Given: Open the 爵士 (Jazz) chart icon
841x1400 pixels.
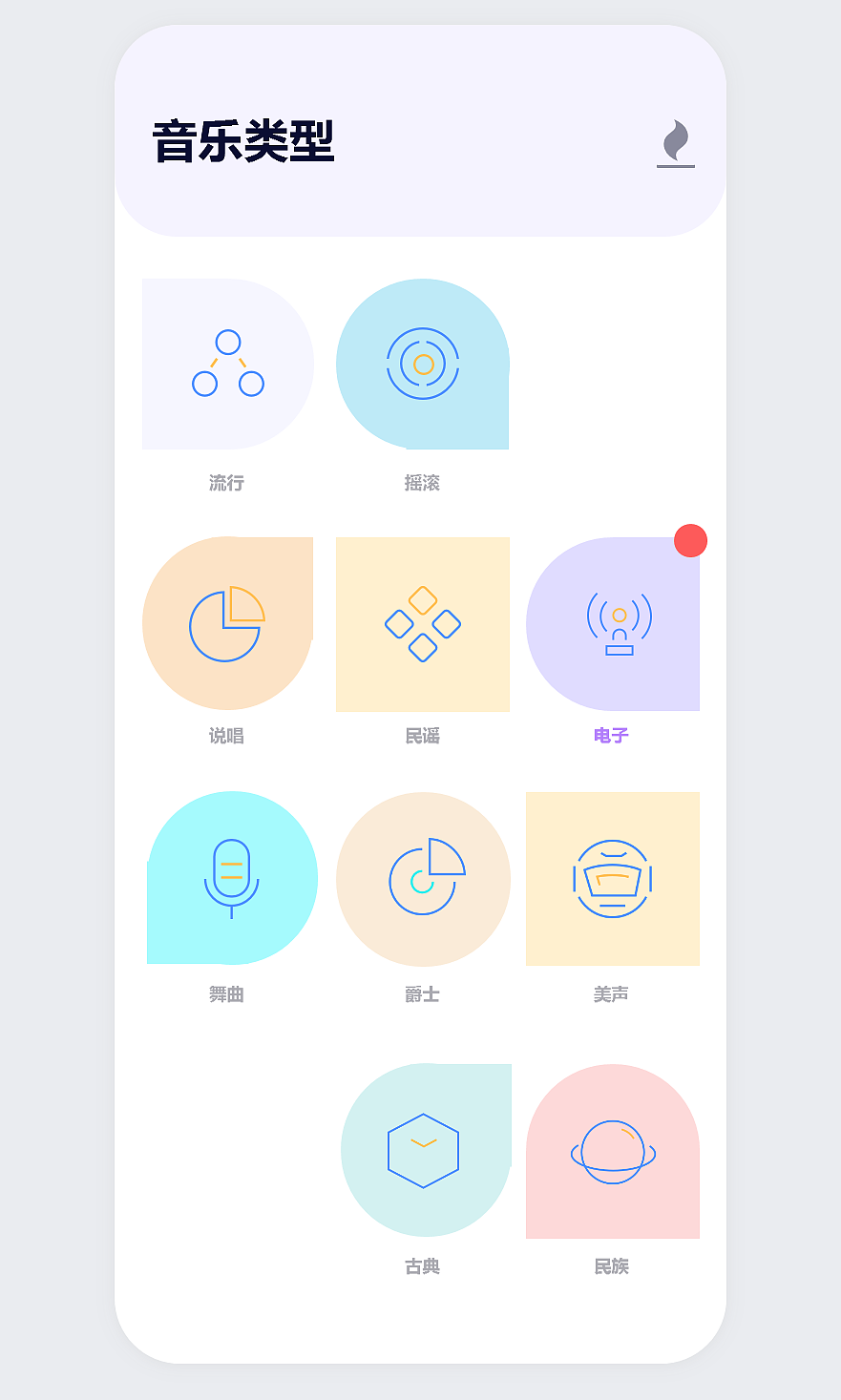Looking at the screenshot, I should (x=423, y=877).
